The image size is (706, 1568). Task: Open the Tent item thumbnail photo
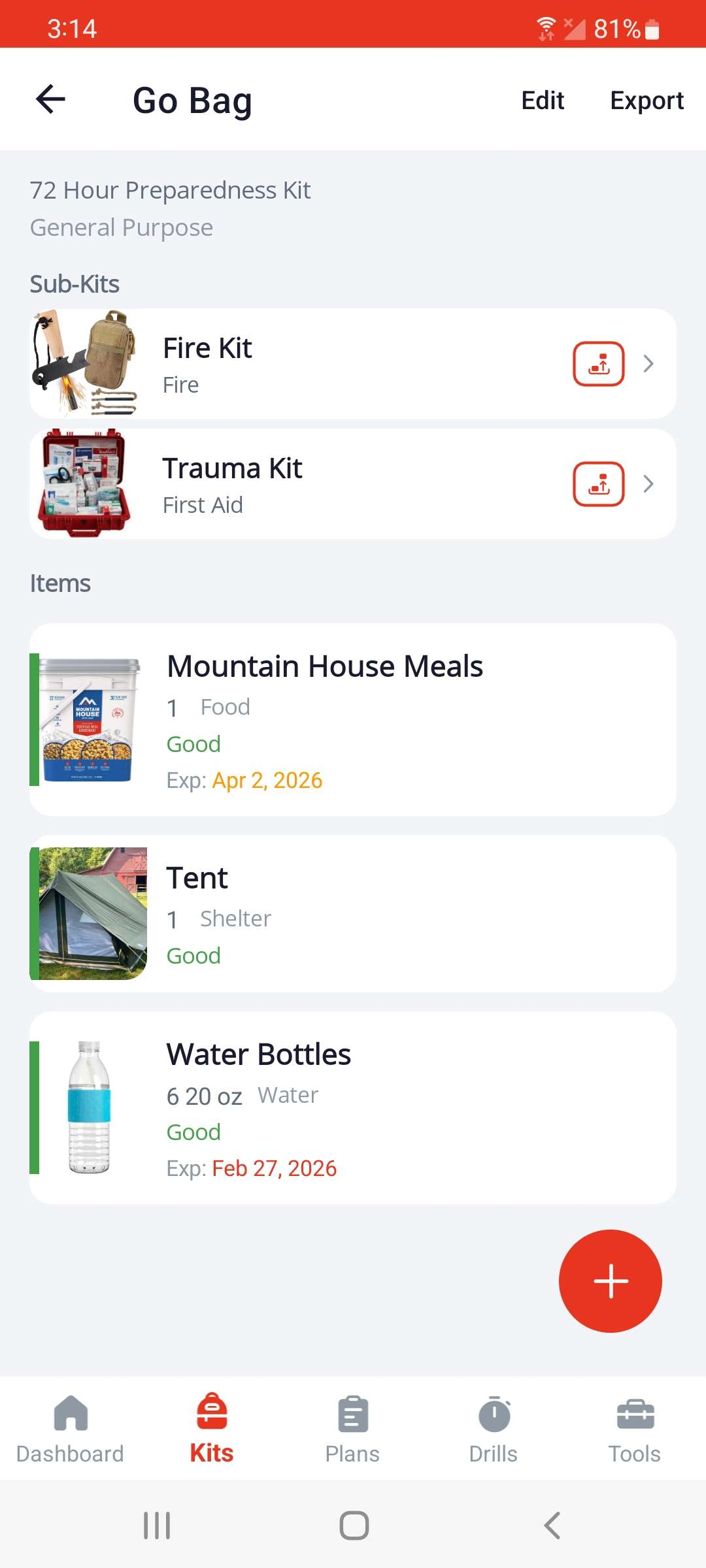[90, 913]
